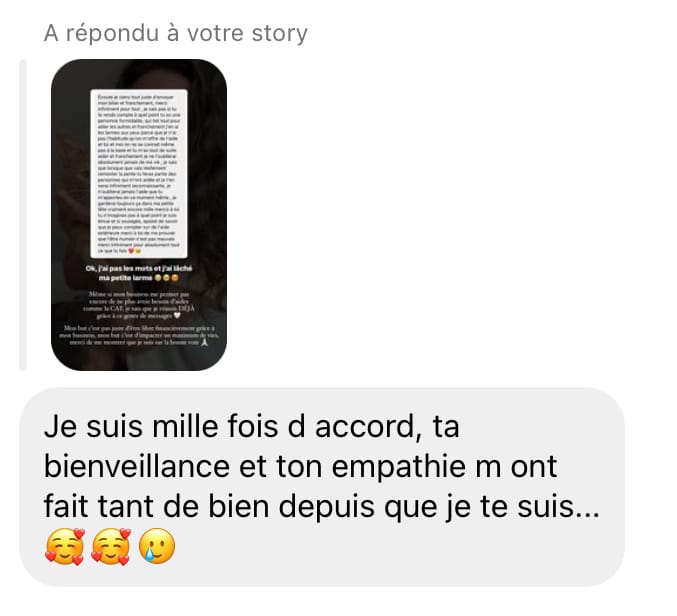Open the story thumbnail that was replied to
677x616 pixels.
tap(139, 214)
